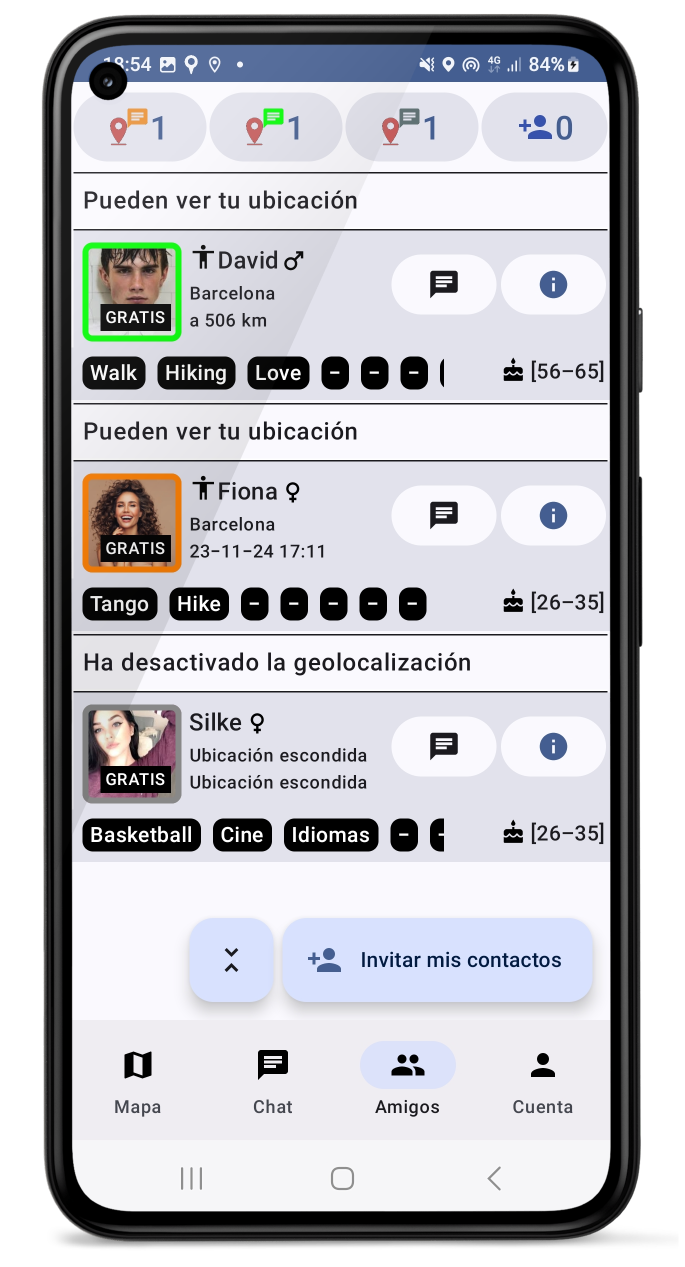Open David's profile photo

click(x=132, y=291)
